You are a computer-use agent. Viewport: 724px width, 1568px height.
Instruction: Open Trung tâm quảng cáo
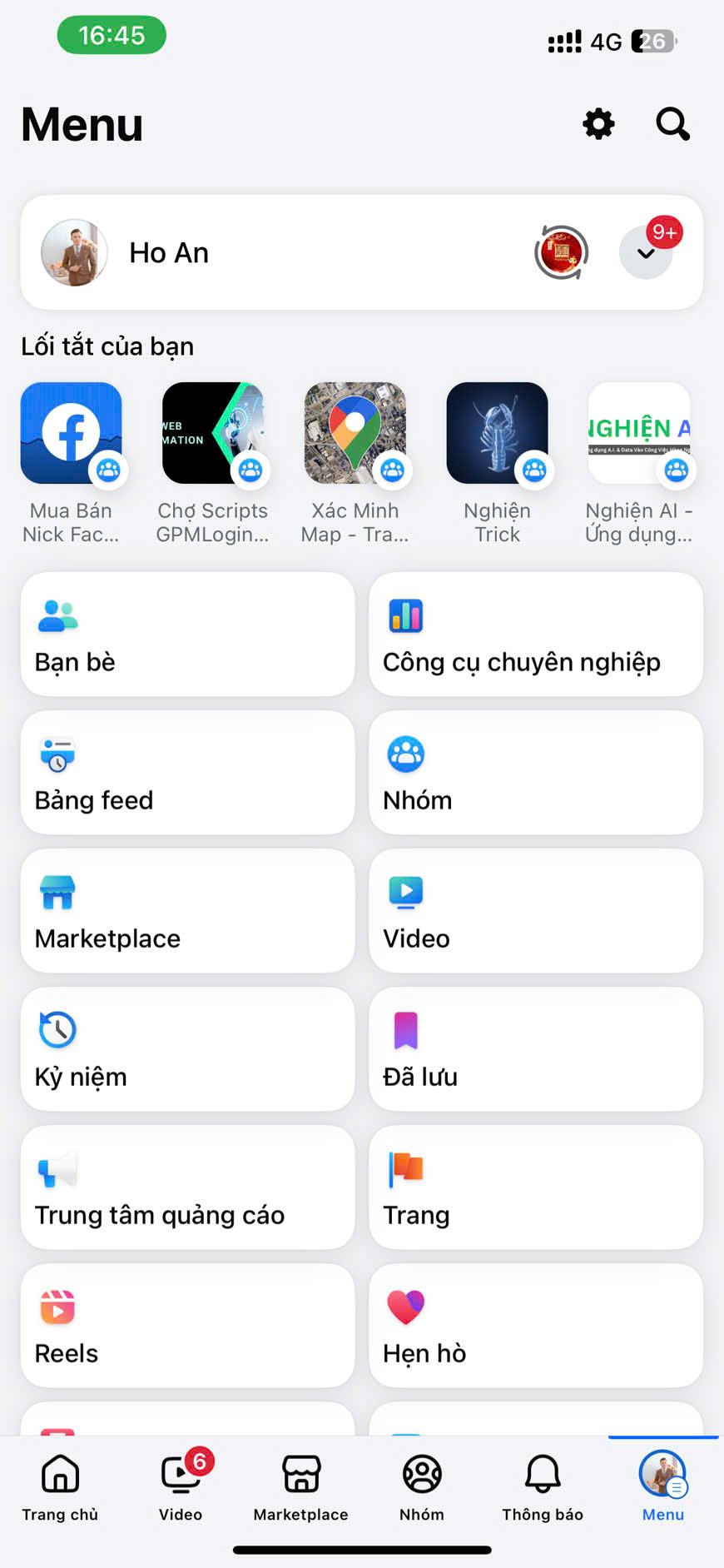187,1187
